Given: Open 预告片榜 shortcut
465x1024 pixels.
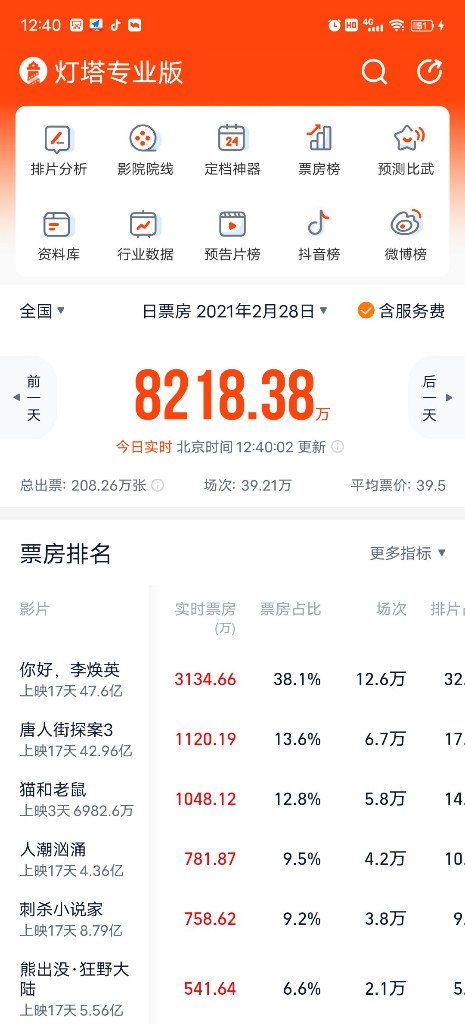Looking at the screenshot, I should click(232, 236).
